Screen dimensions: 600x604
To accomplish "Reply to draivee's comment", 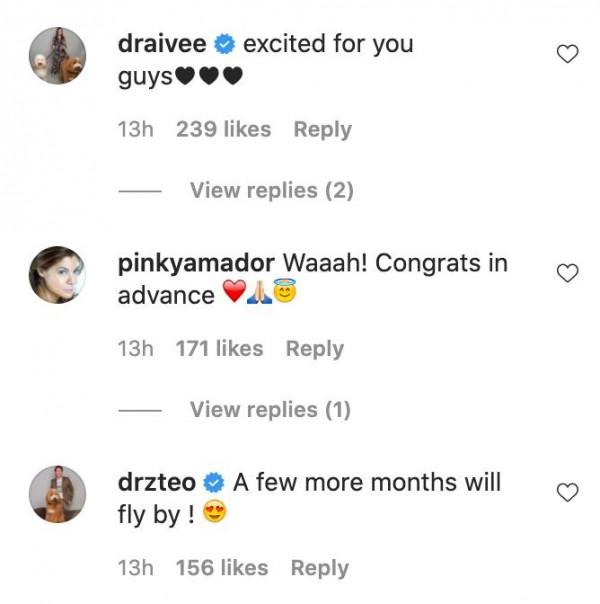I will [322, 130].
